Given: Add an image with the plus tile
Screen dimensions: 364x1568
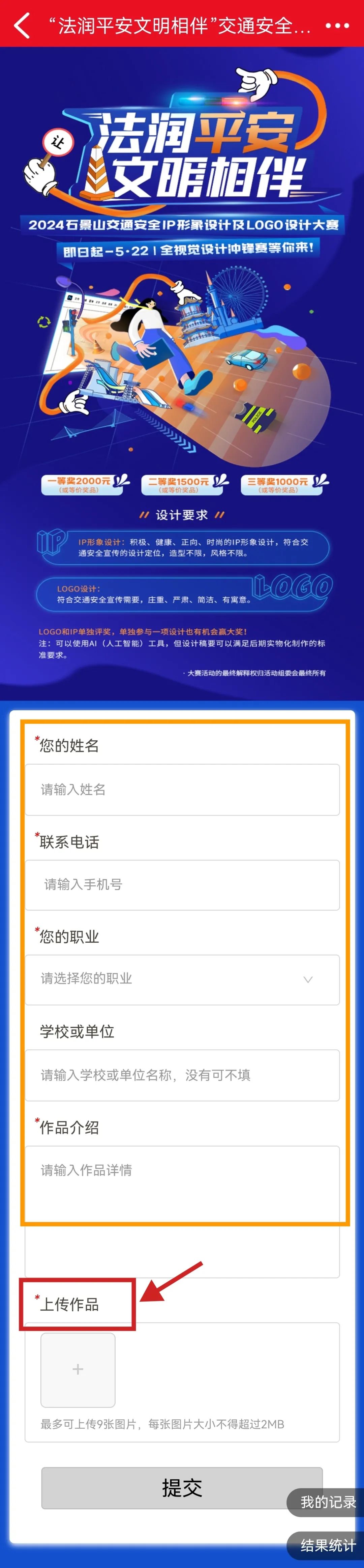Looking at the screenshot, I should pos(78,1370).
